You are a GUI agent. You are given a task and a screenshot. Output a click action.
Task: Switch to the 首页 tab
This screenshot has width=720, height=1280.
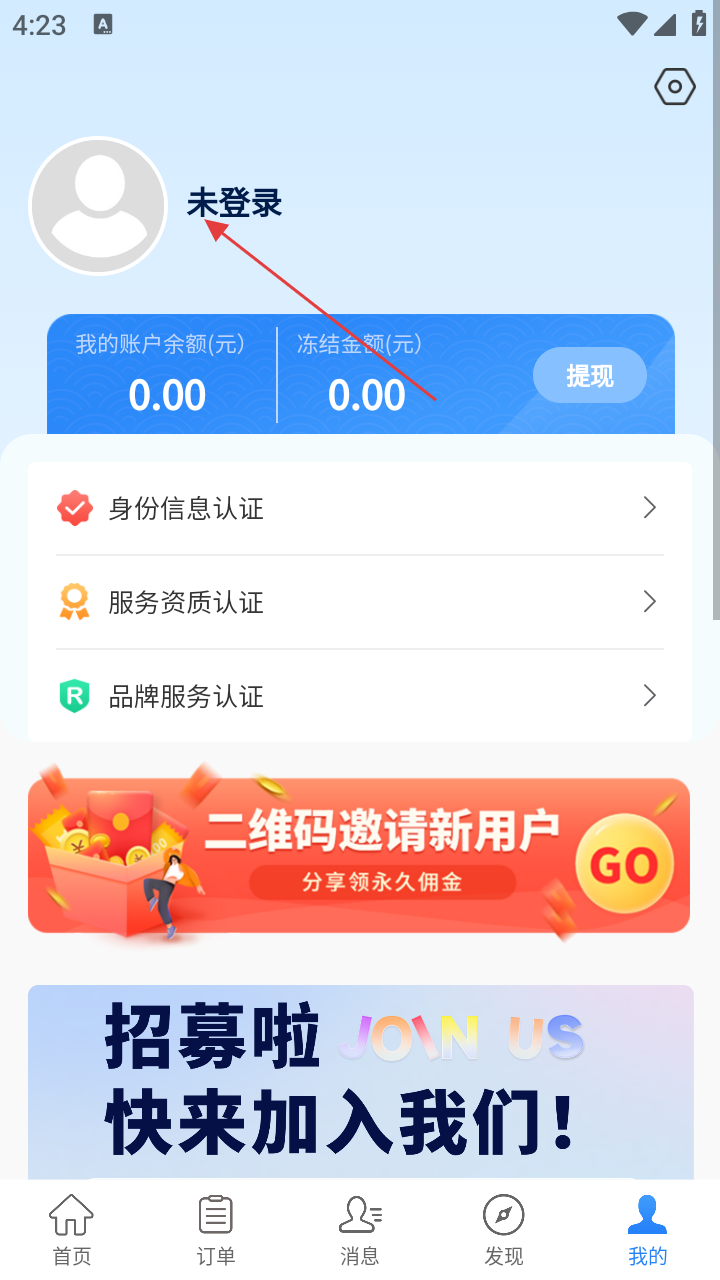pyautogui.click(x=72, y=1230)
